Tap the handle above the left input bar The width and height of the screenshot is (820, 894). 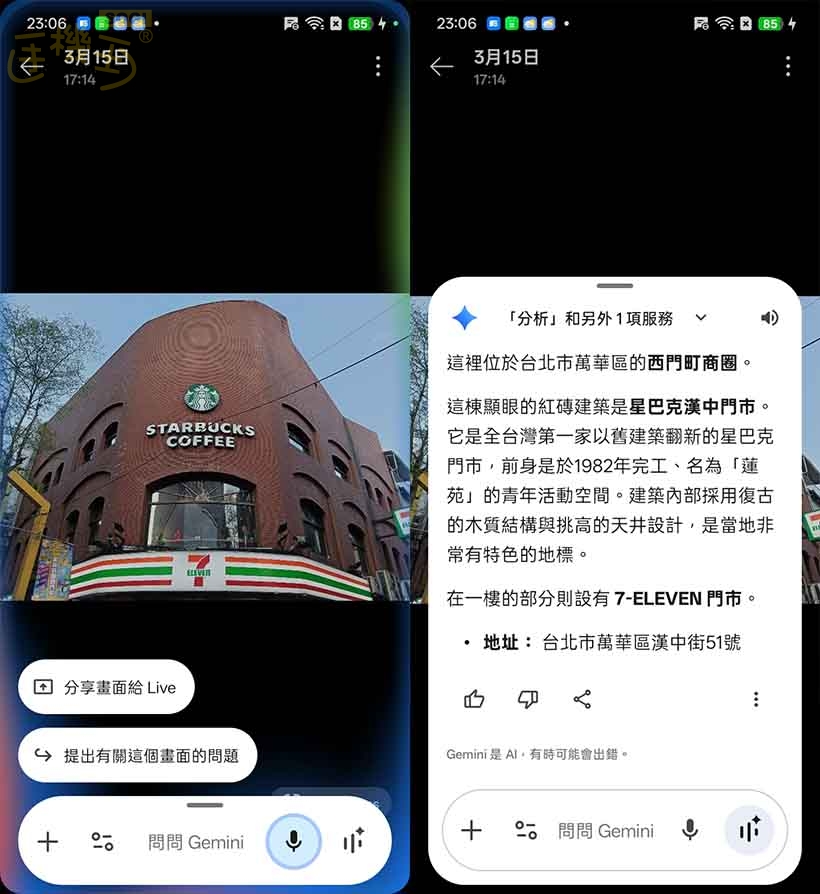tap(204, 804)
